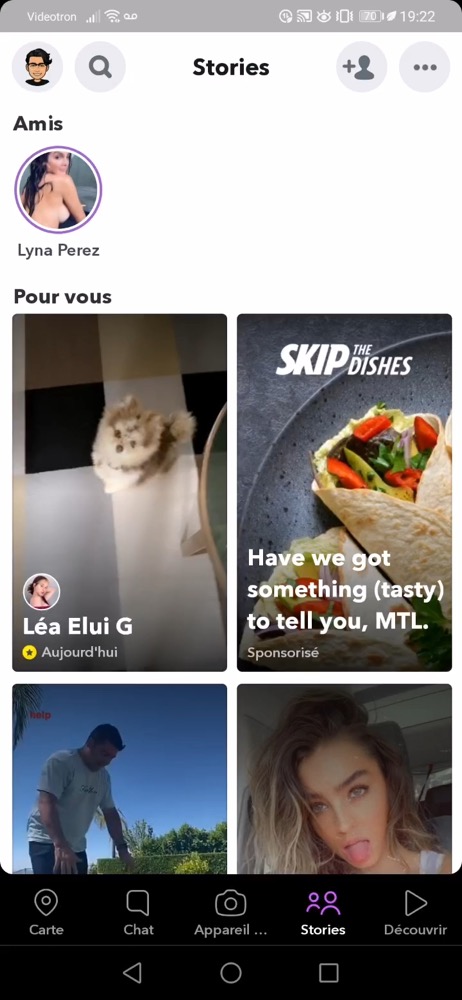
Task: Tap the system home button
Action: click(x=231, y=973)
